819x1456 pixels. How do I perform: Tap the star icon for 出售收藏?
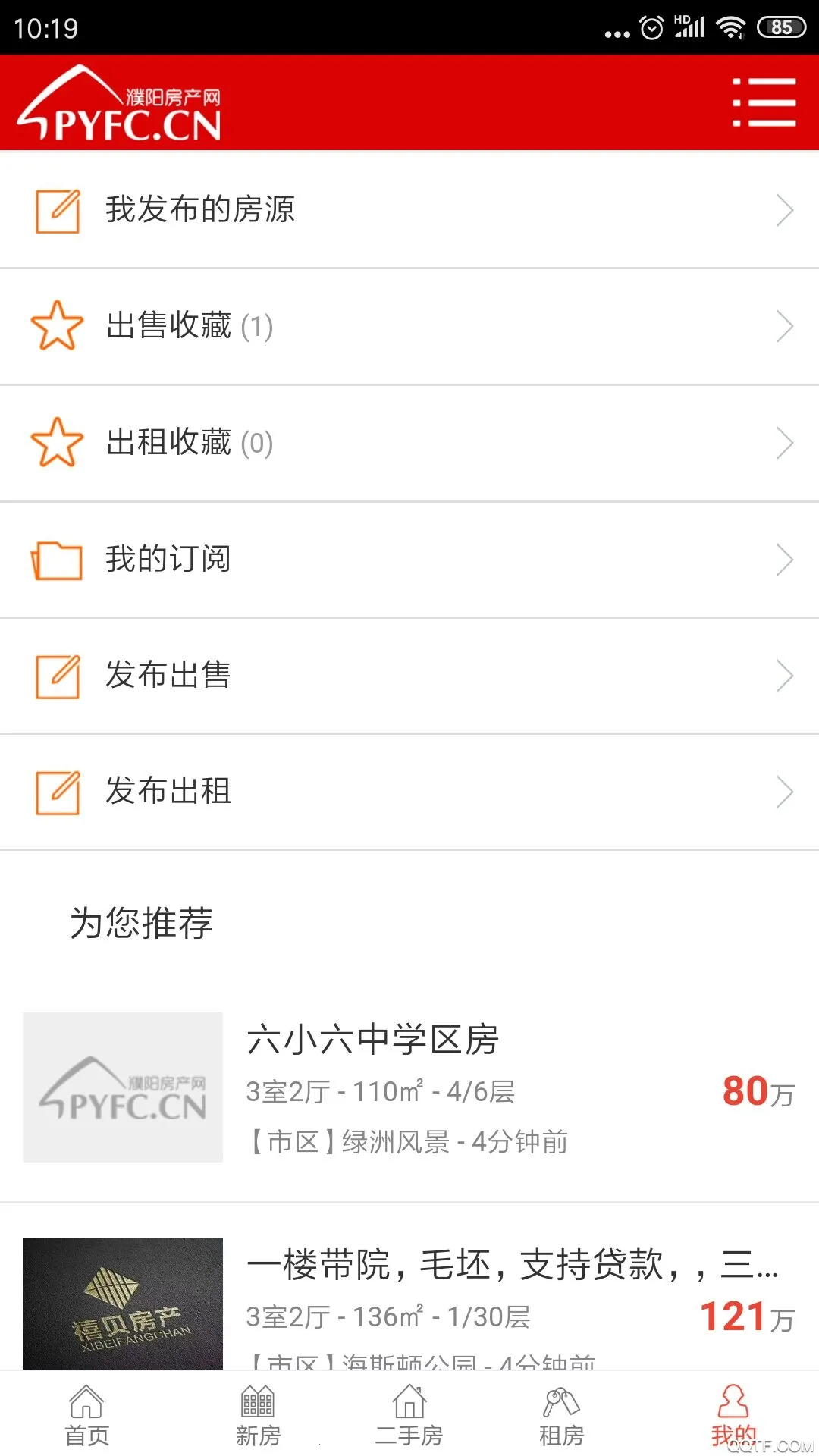pyautogui.click(x=56, y=327)
